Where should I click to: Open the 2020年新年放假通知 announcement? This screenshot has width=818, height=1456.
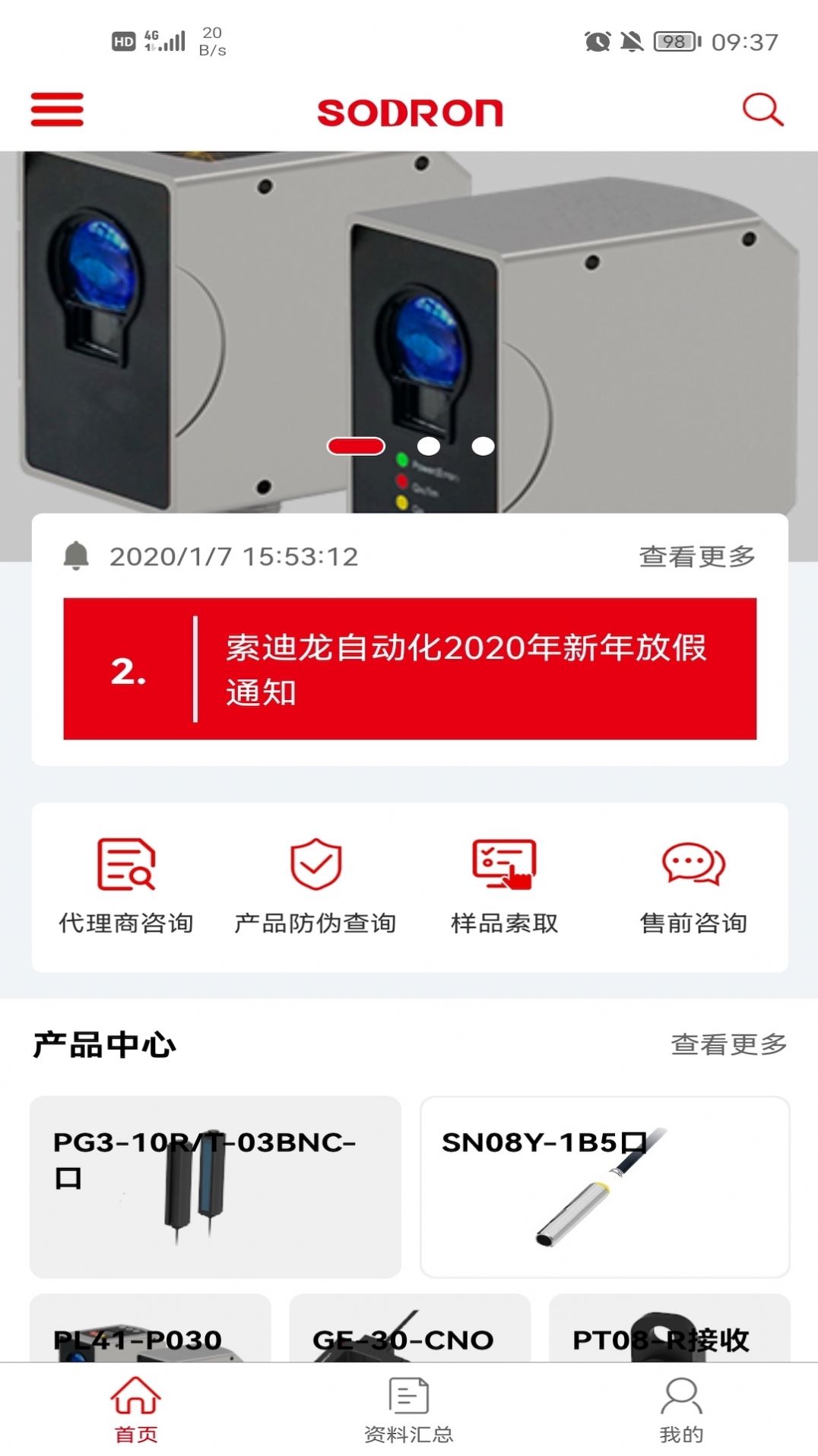click(410, 669)
